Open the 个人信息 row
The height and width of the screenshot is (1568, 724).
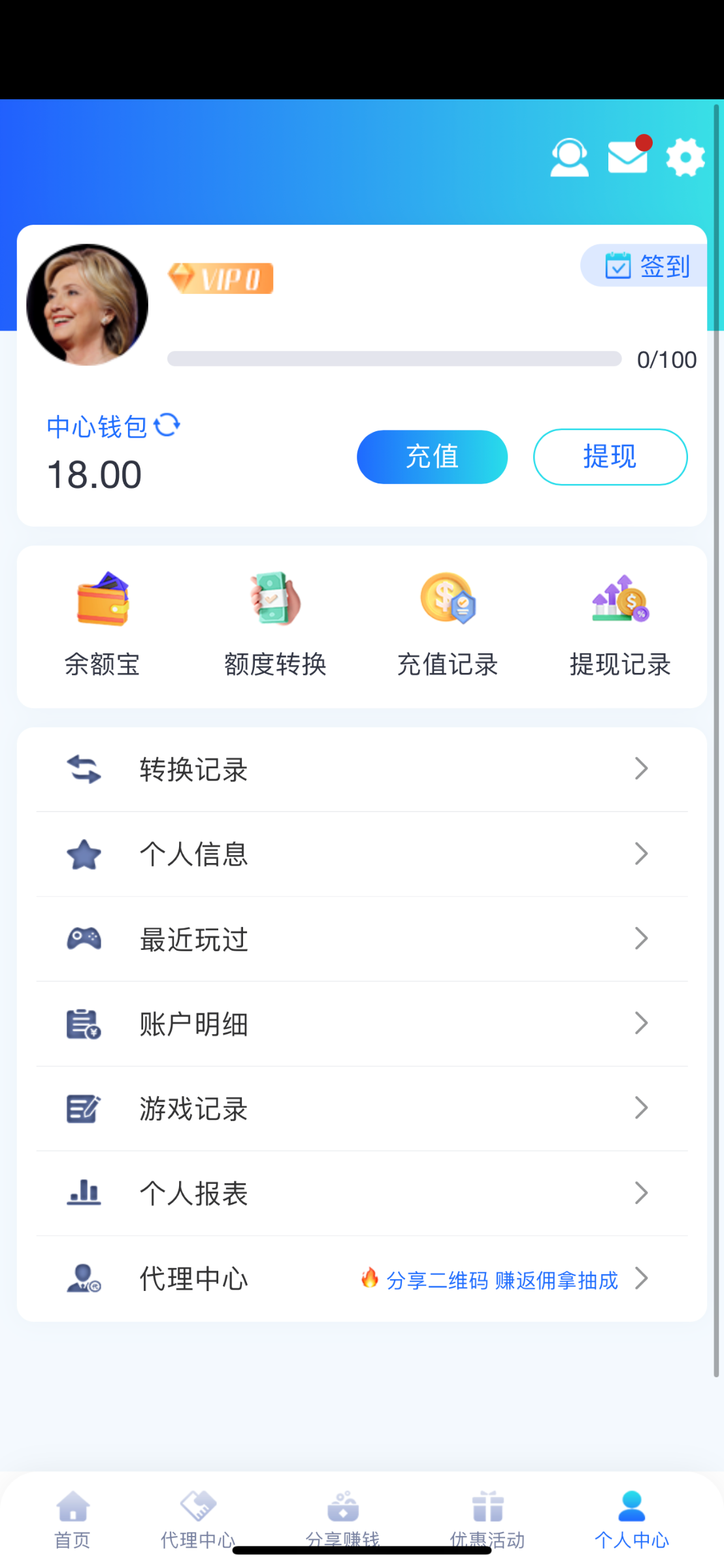pos(362,854)
